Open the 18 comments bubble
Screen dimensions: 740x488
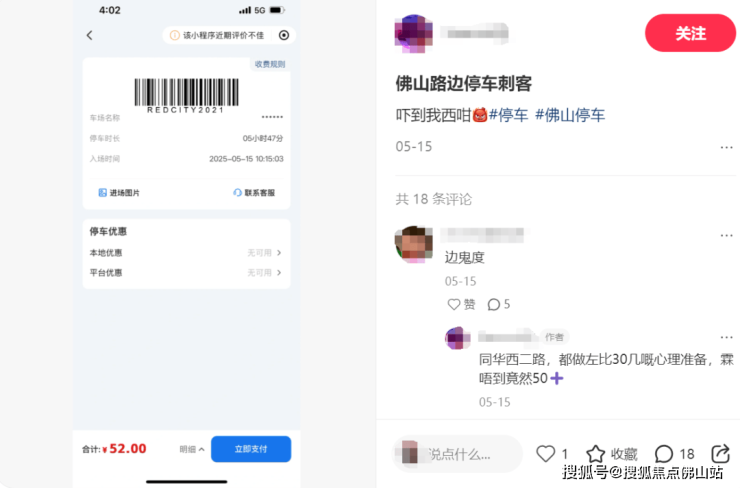click(x=674, y=453)
